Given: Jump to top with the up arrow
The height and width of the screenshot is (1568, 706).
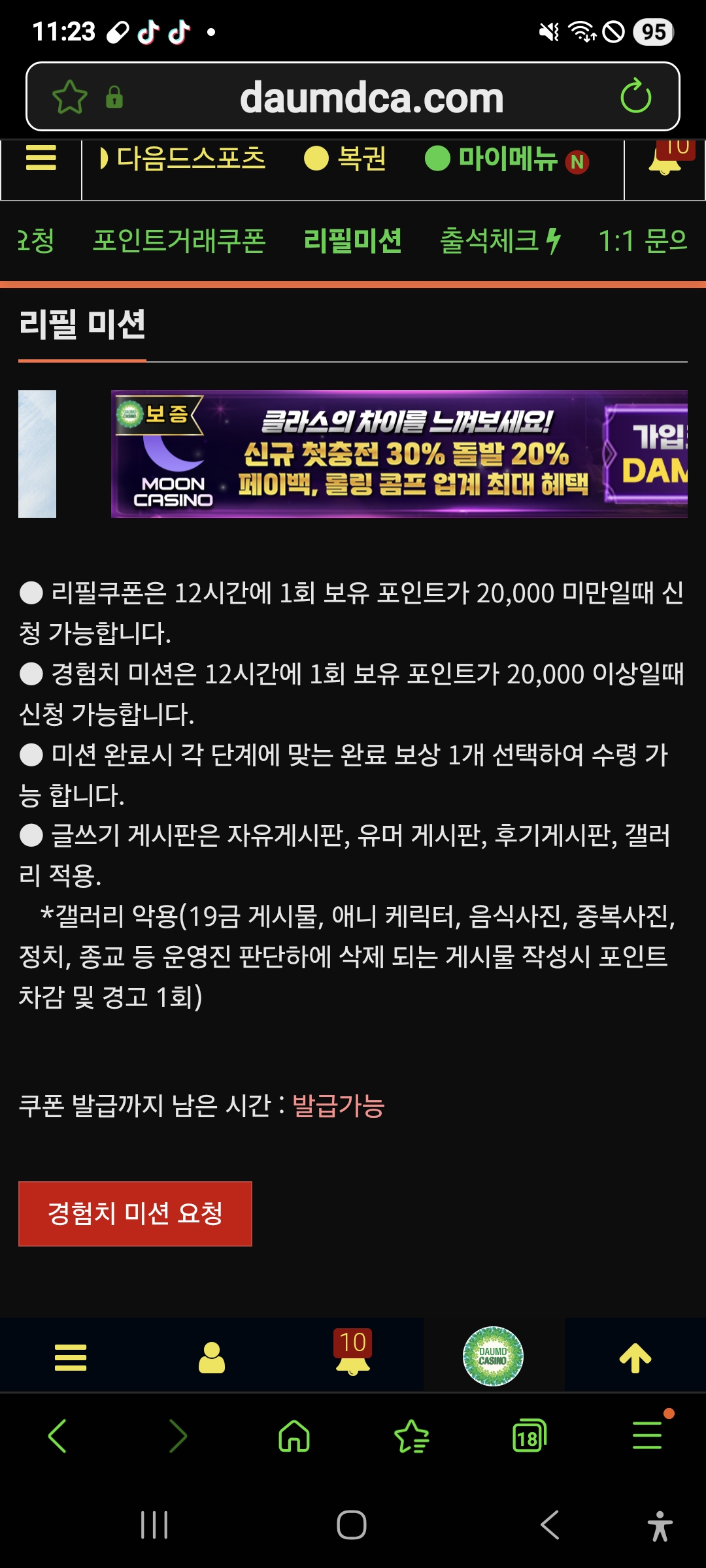Looking at the screenshot, I should point(635,1357).
